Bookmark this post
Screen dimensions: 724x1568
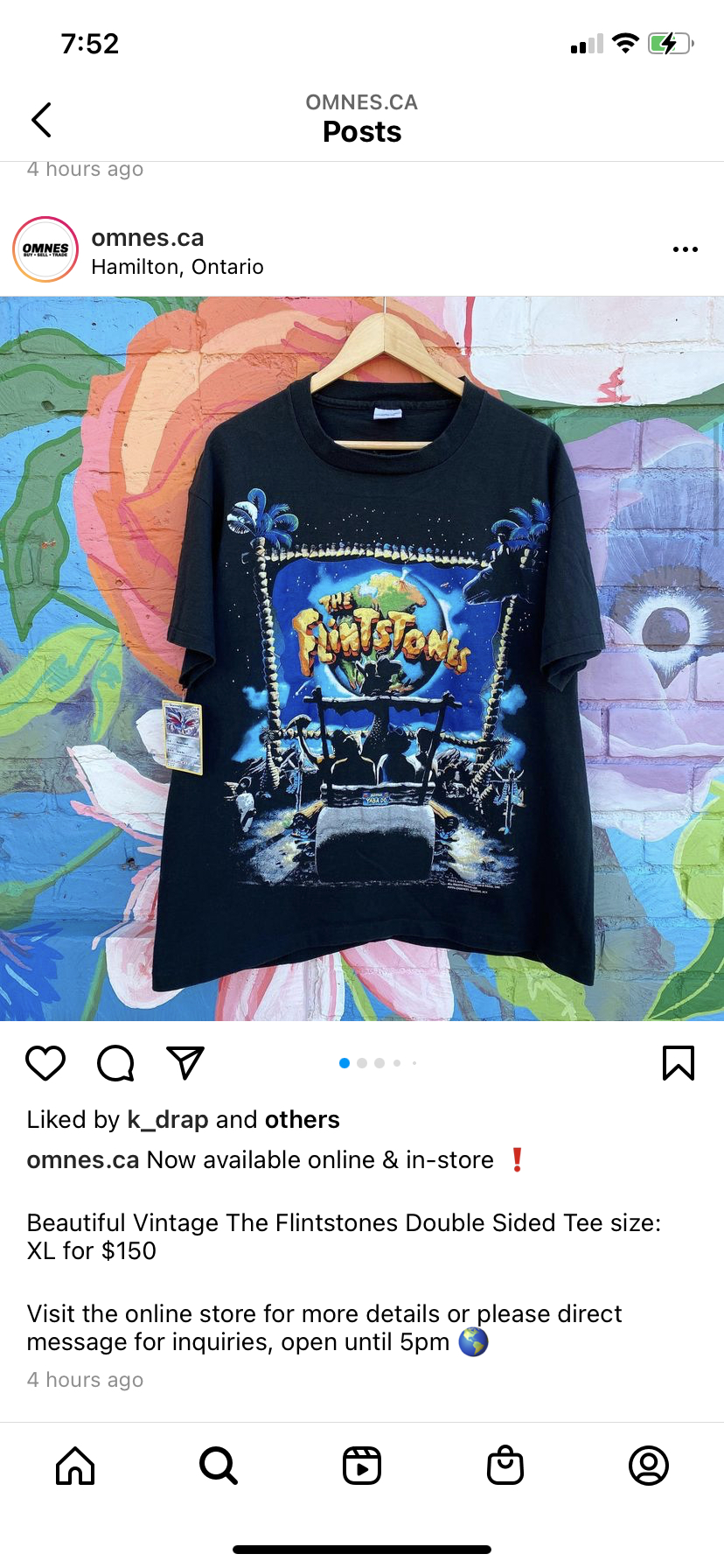click(x=679, y=1063)
